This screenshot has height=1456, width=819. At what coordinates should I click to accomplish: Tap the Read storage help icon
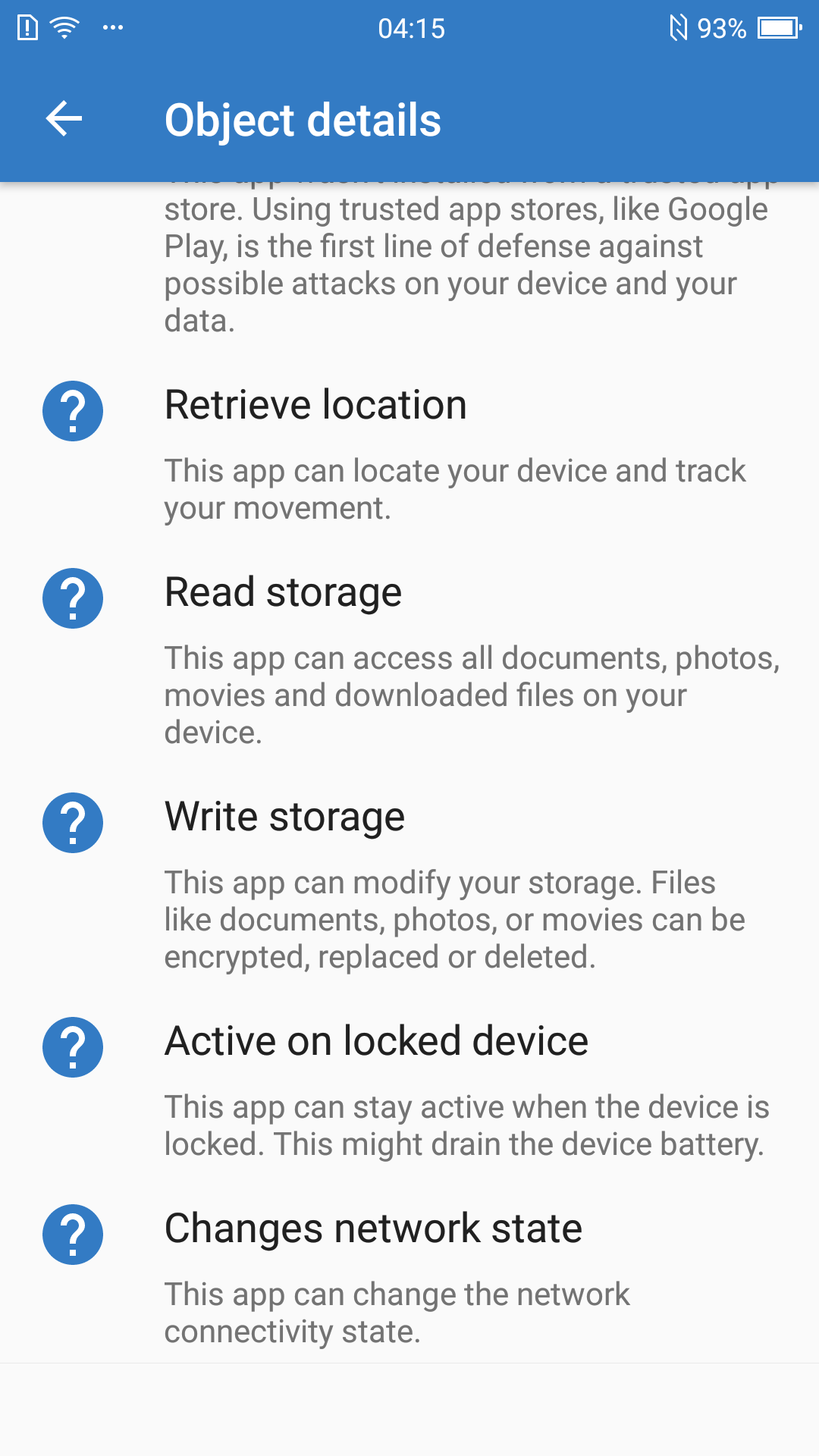click(x=73, y=598)
